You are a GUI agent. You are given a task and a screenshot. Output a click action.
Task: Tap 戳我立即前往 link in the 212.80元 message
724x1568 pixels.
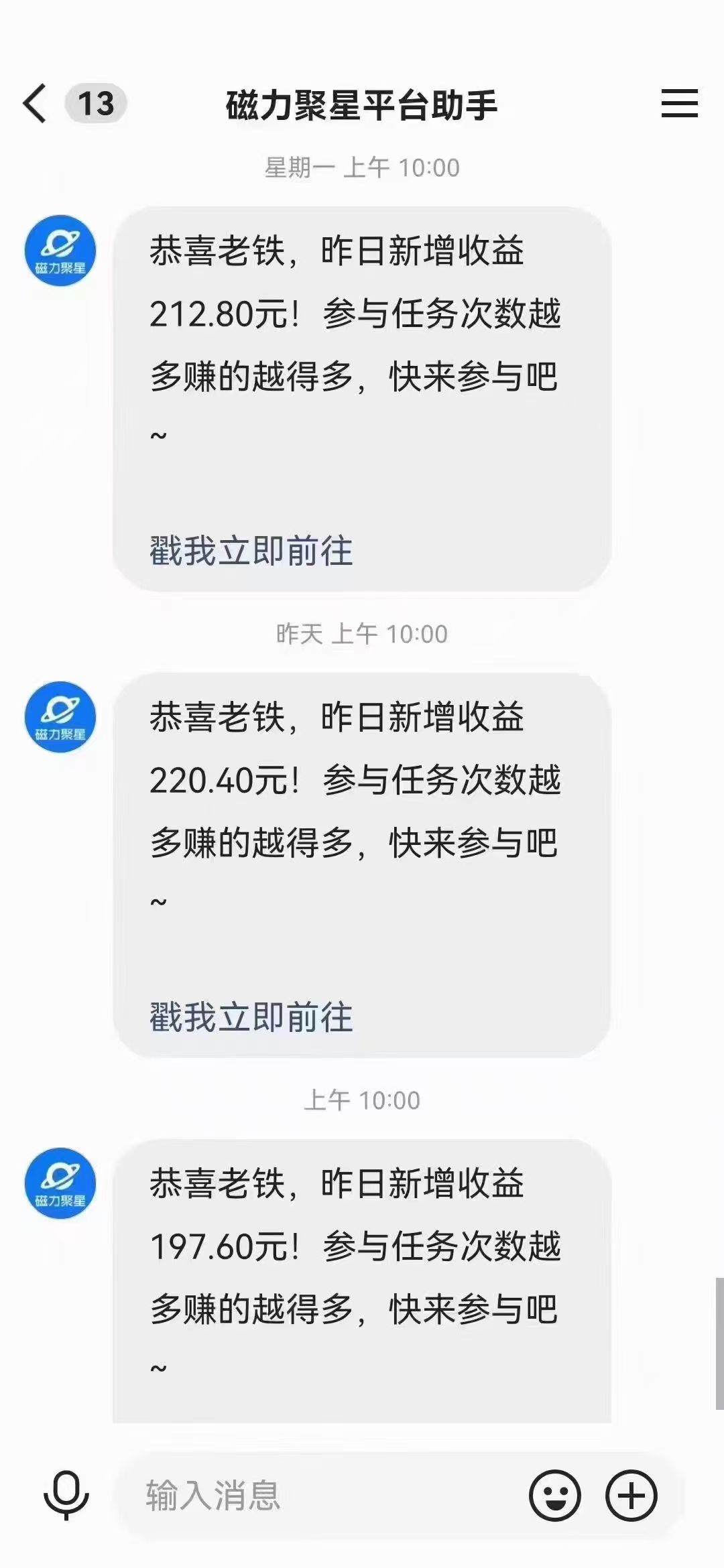(251, 551)
